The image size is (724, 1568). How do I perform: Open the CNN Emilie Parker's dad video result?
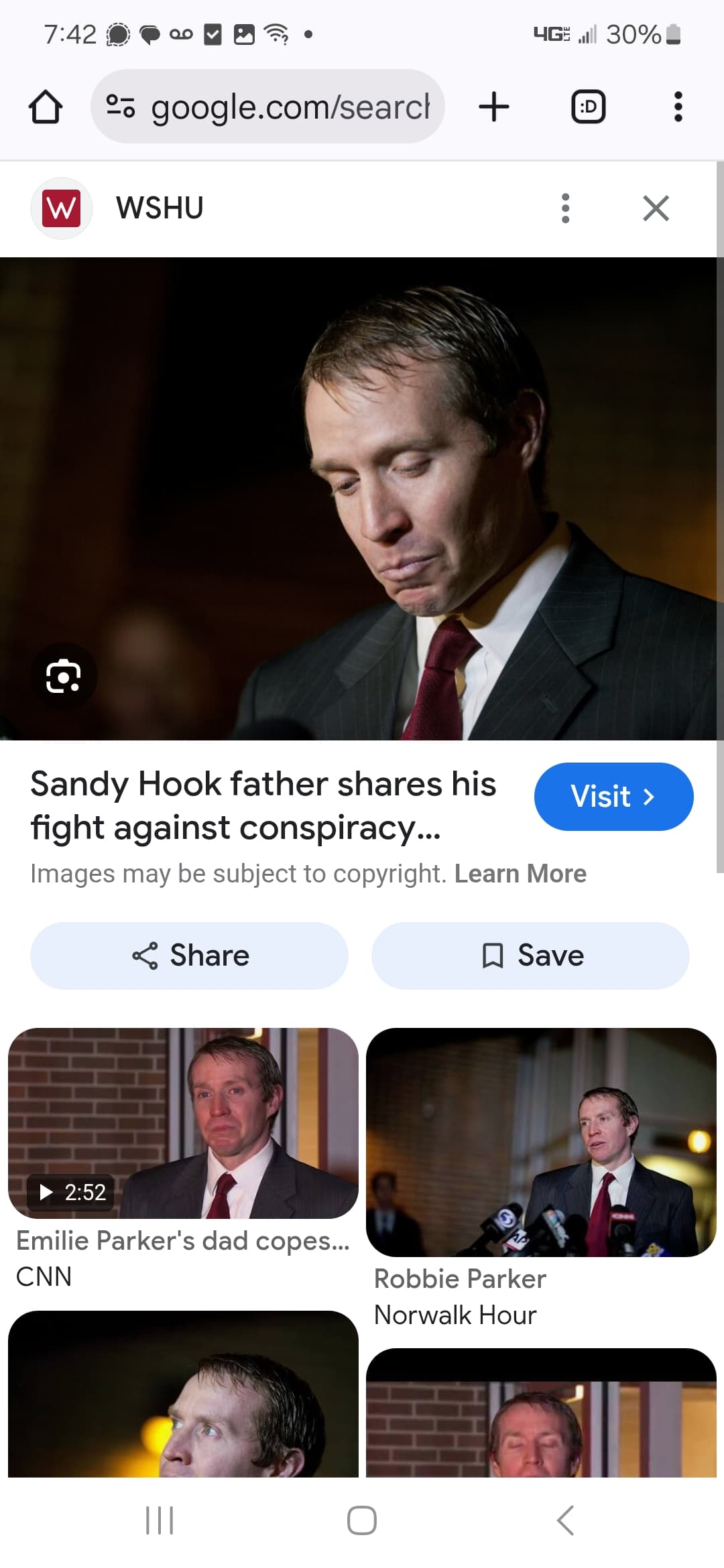click(x=183, y=1124)
